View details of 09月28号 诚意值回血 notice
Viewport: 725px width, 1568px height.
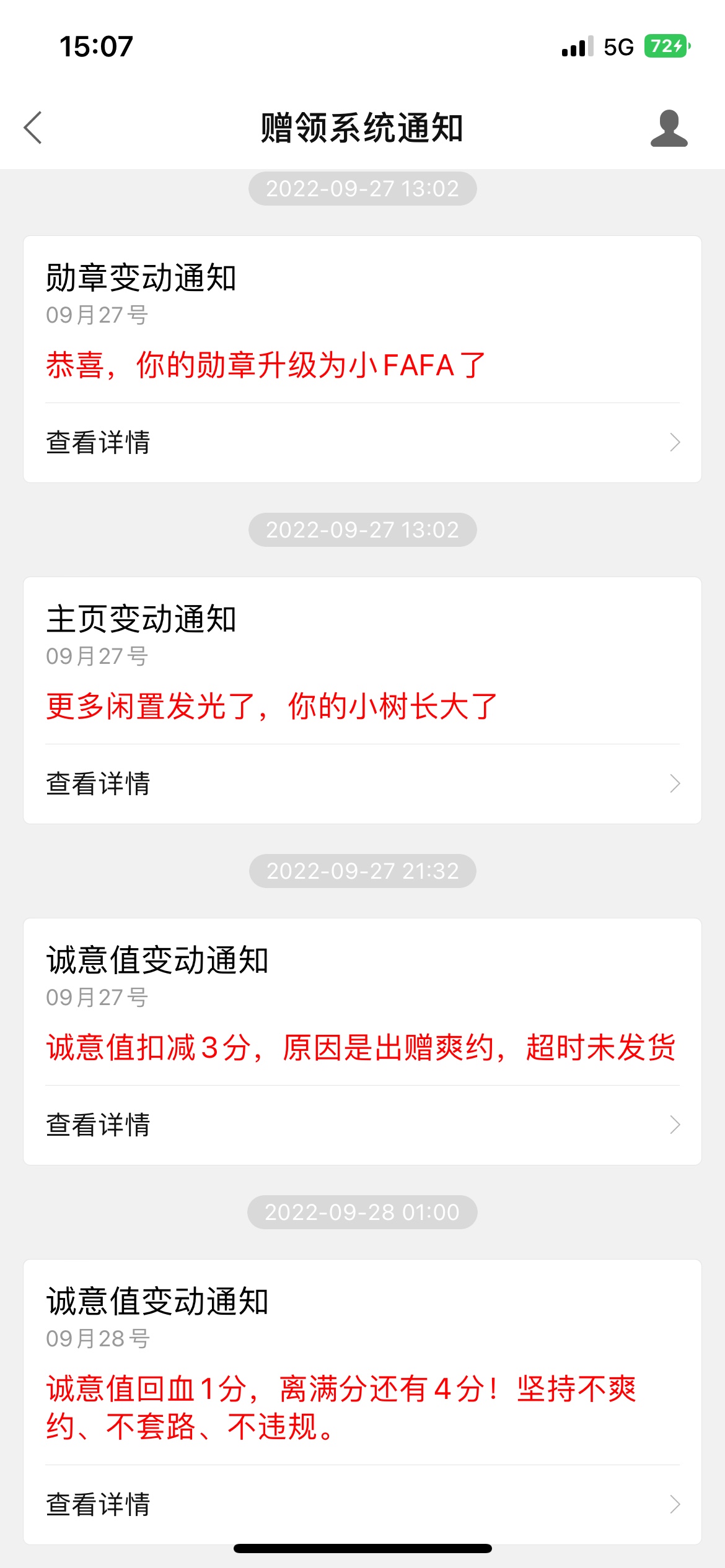362,1504
